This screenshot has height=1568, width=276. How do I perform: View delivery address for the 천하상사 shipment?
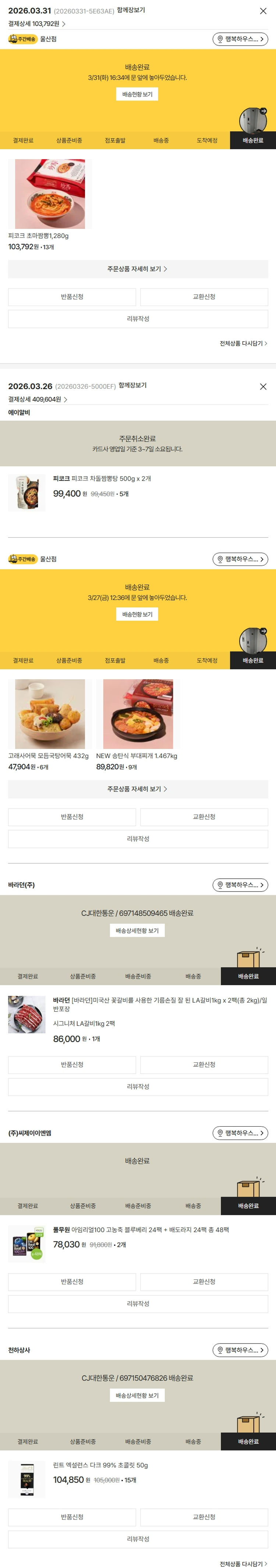[240, 1350]
